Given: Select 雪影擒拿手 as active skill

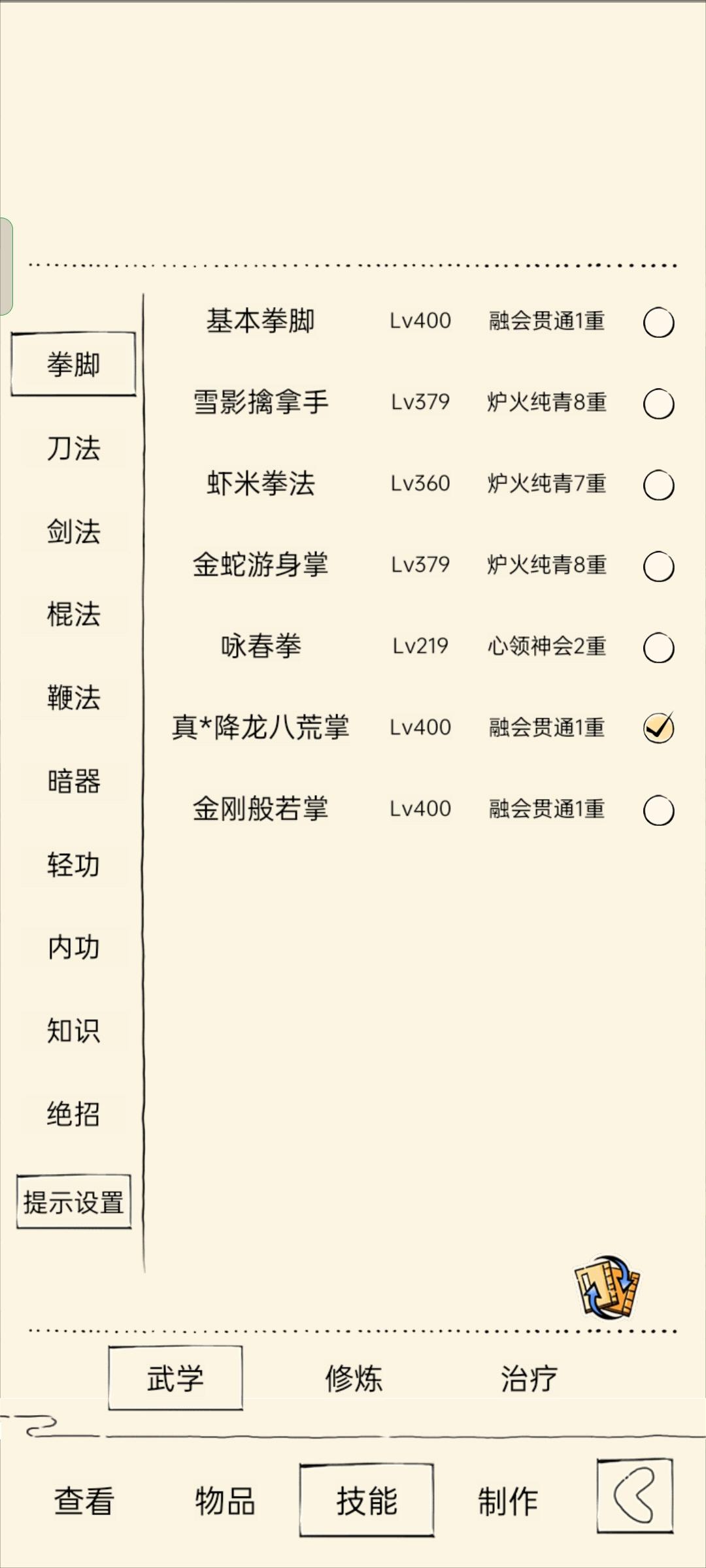Looking at the screenshot, I should (658, 404).
